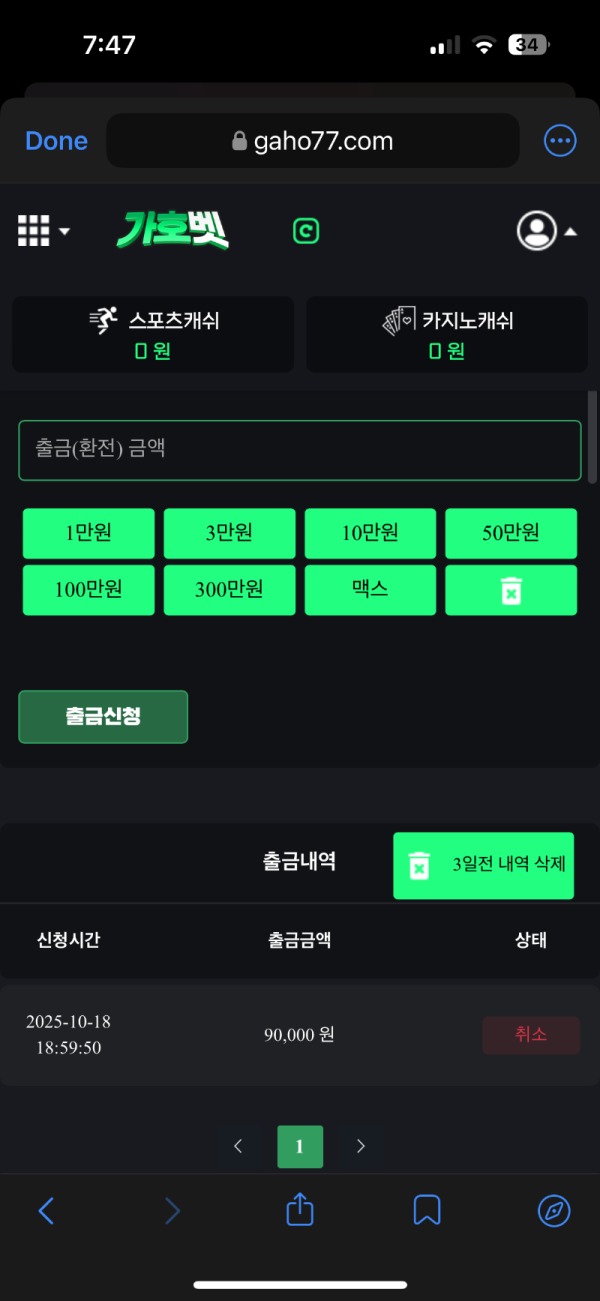Tap 3일전 내역 삭제 to delete old history

pos(484,865)
